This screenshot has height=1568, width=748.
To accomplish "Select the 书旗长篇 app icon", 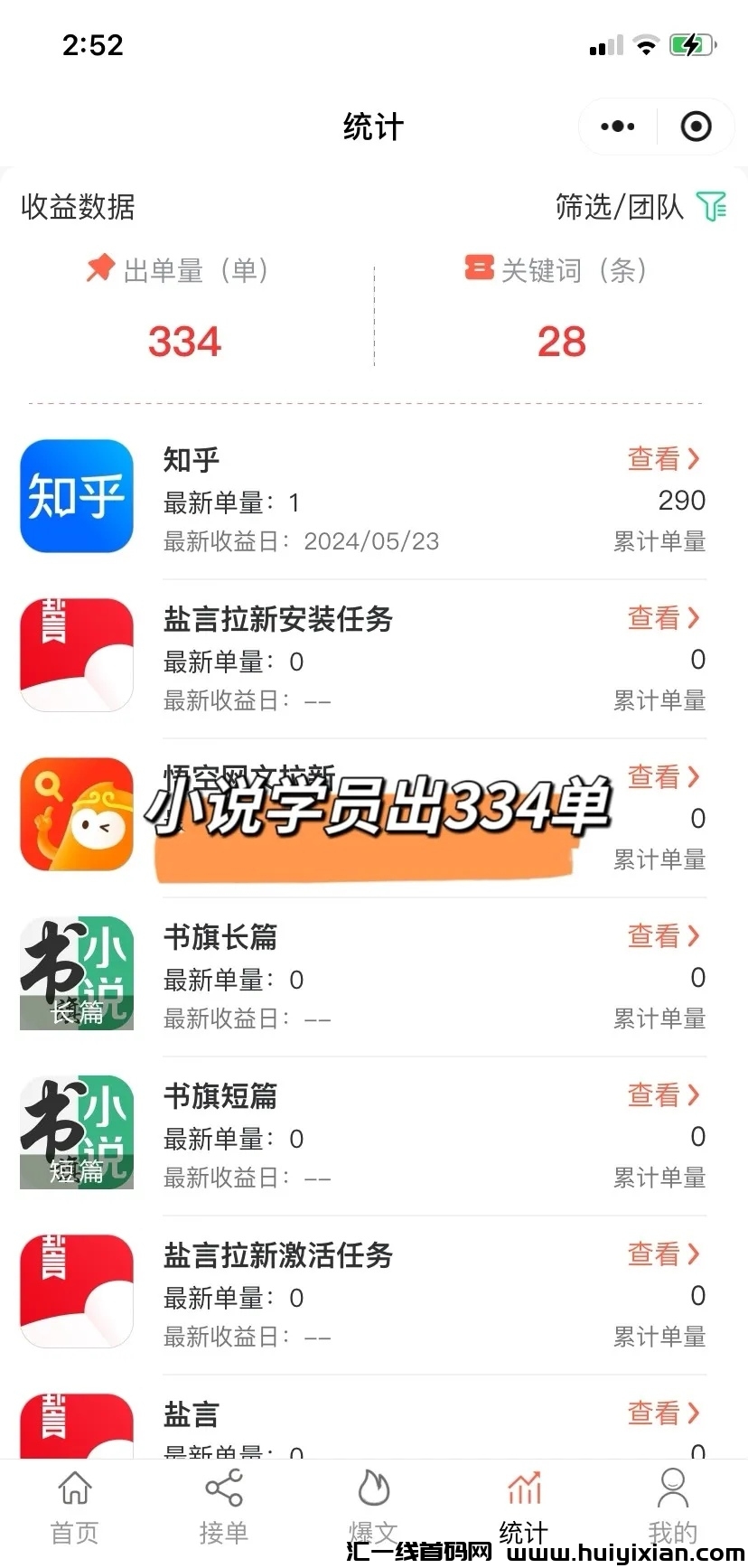I will tap(76, 972).
